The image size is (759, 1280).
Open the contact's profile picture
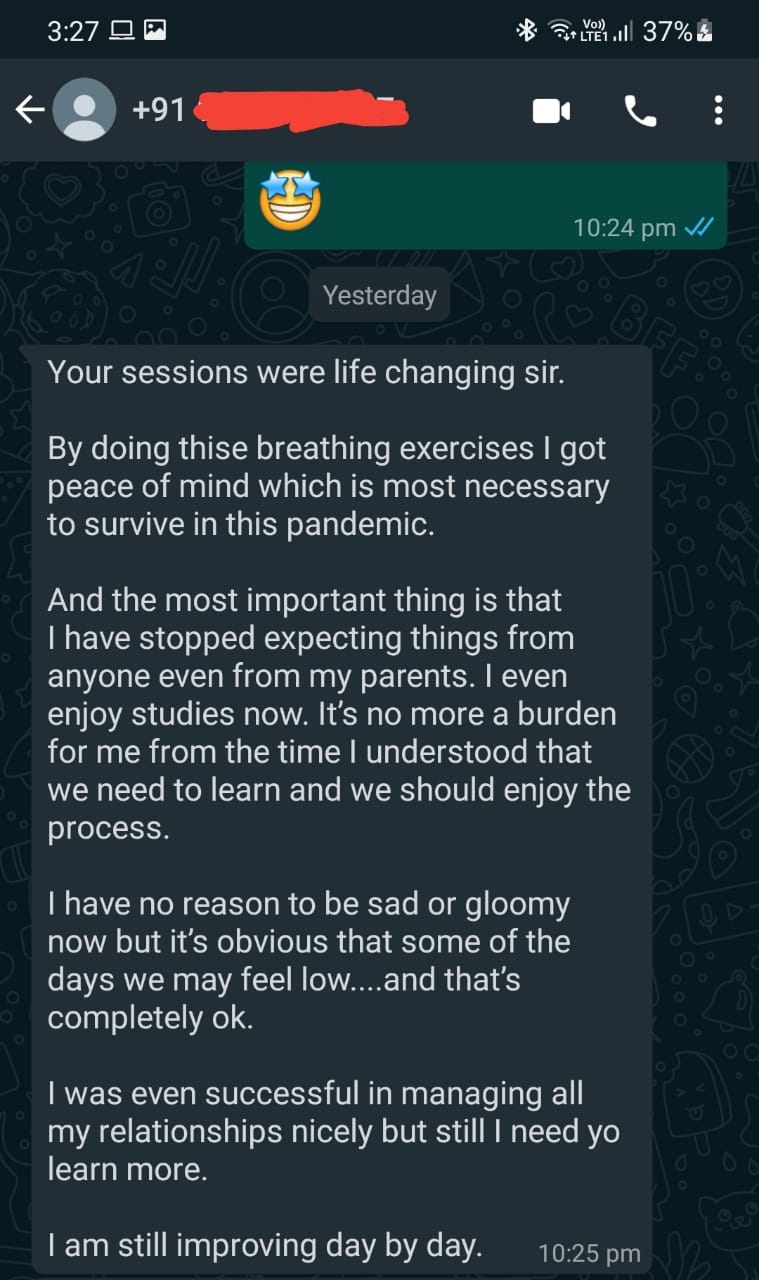tap(82, 110)
